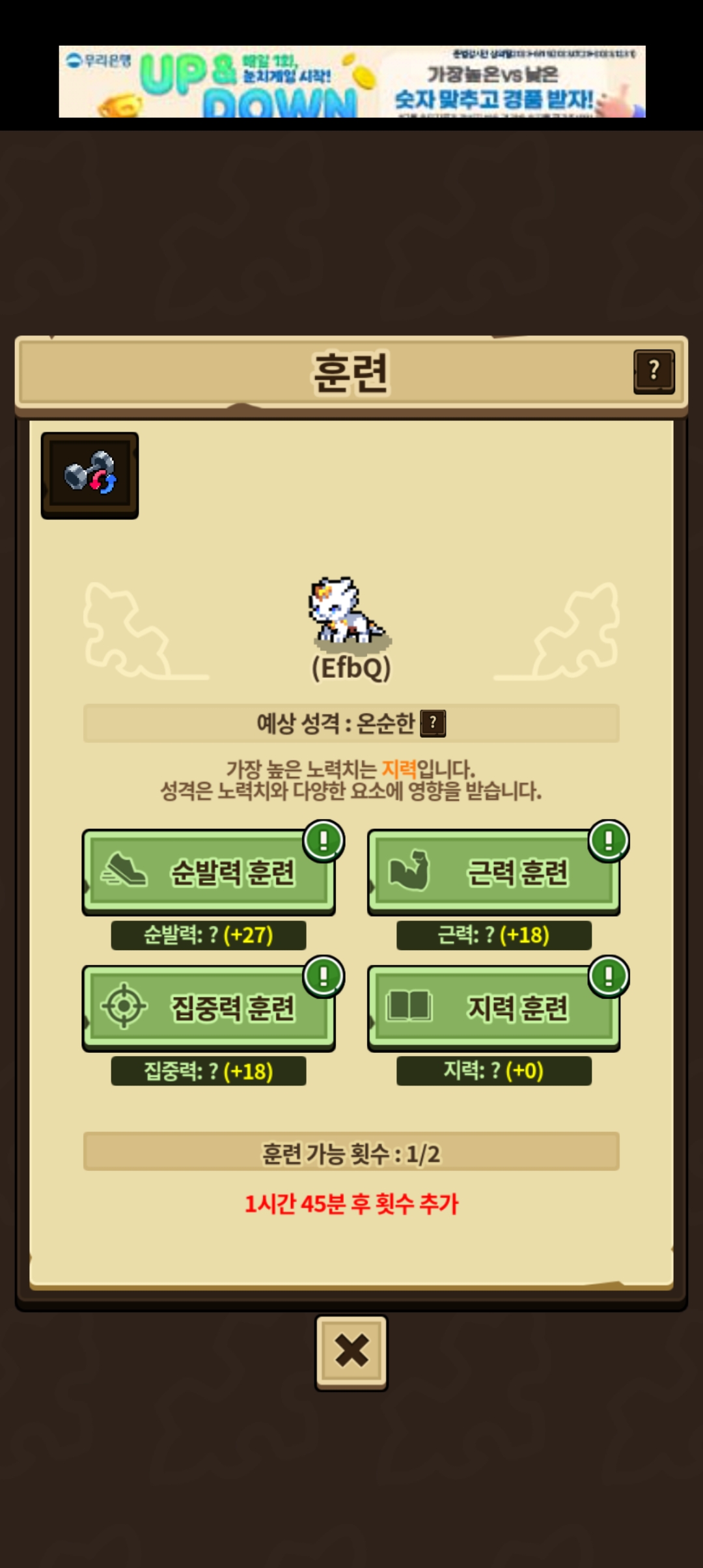
Task: Open the UP & DOWN ad banner
Action: point(352,81)
